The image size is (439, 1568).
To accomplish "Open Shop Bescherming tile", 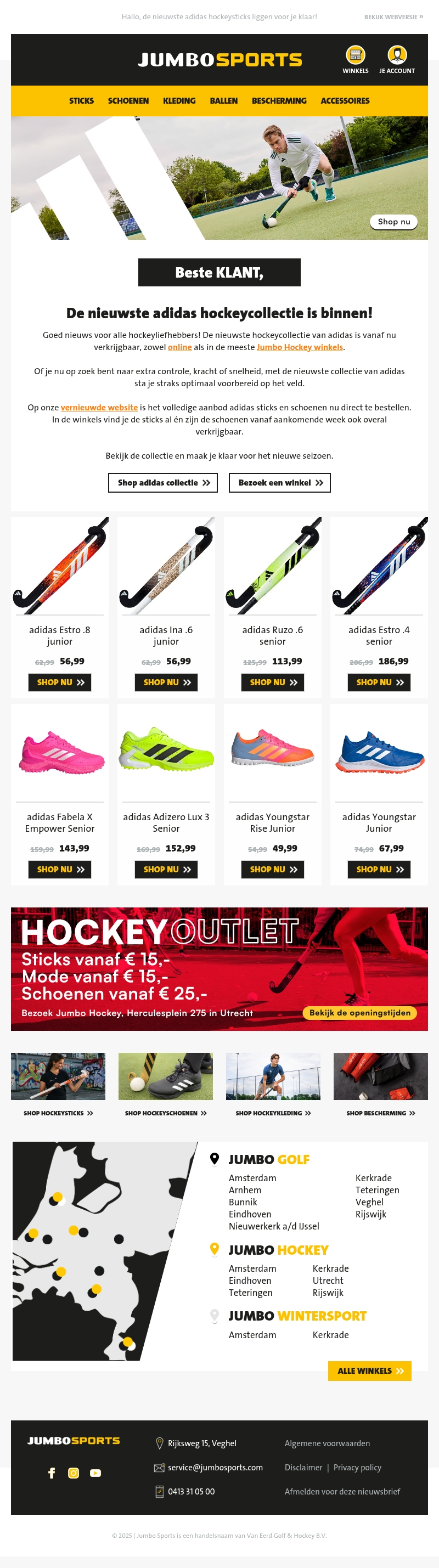I will coord(380,1113).
